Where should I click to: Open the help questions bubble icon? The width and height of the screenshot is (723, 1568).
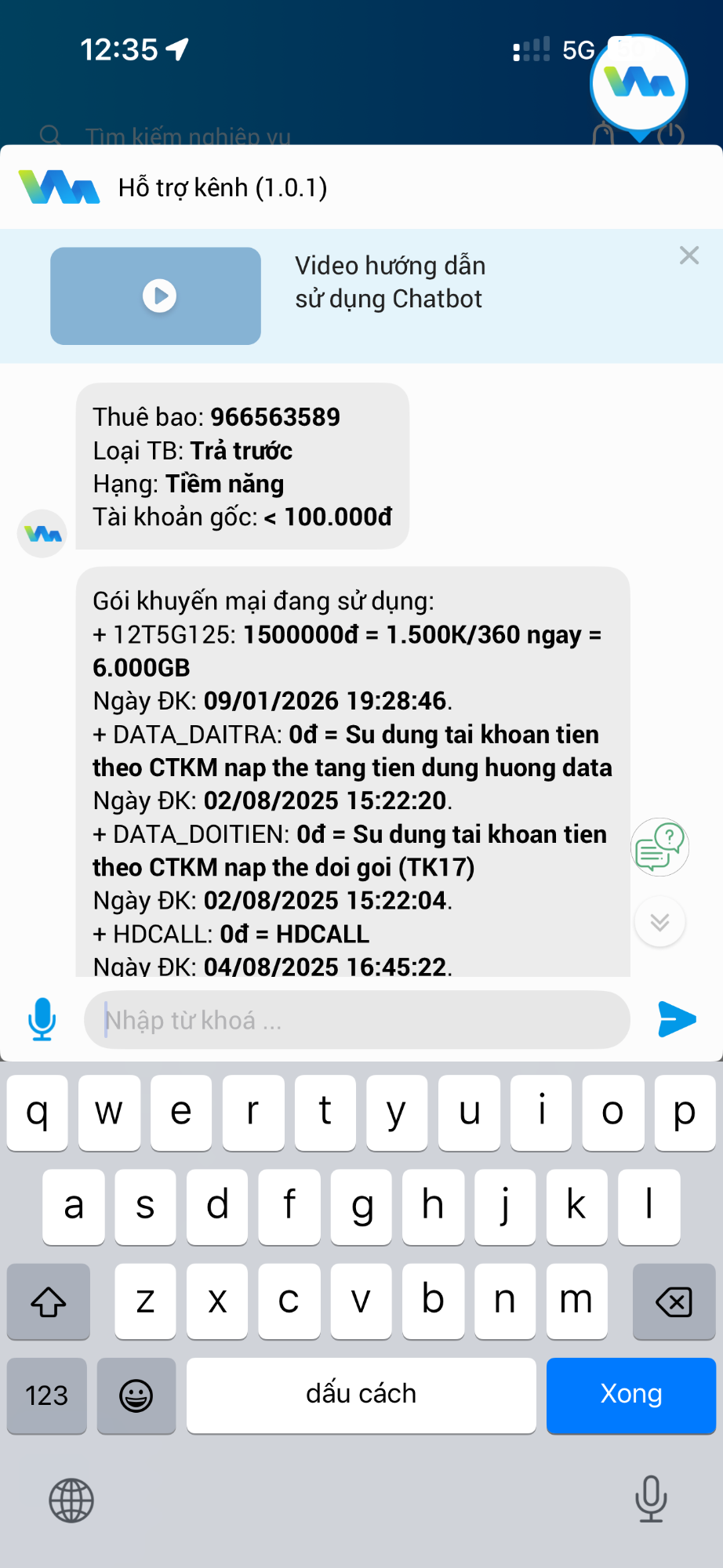659,848
